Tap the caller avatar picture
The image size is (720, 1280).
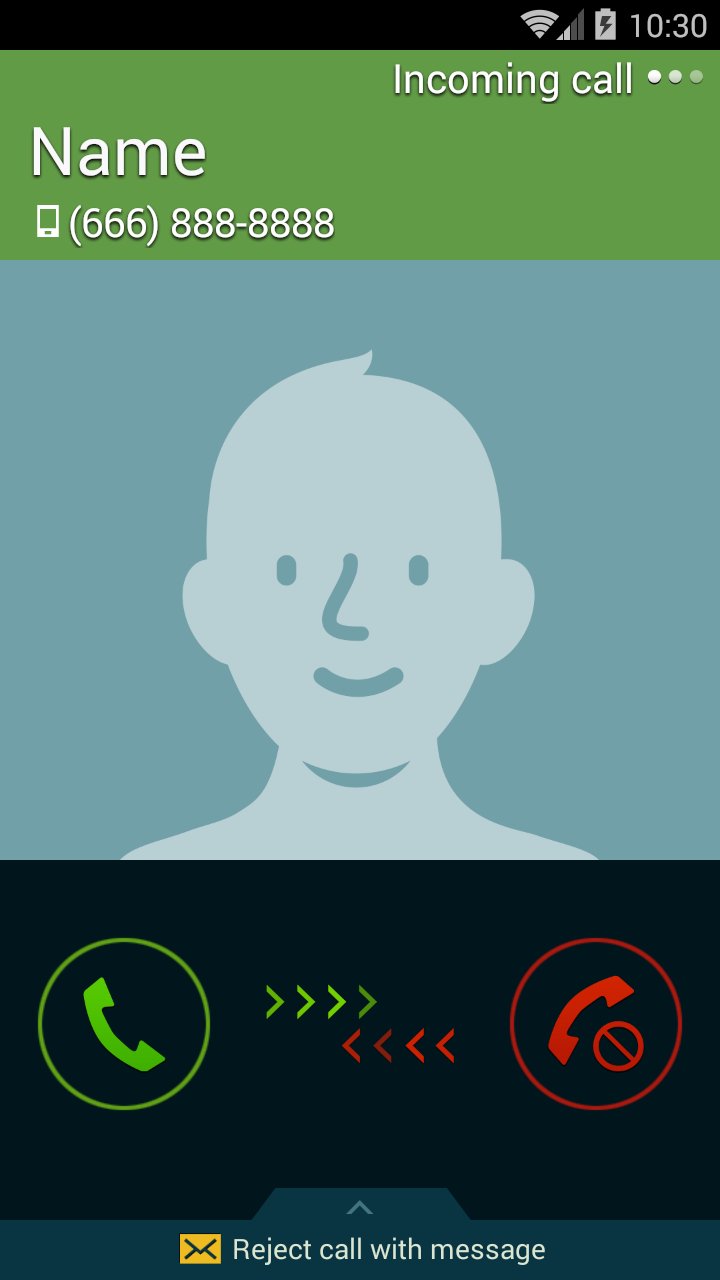pyautogui.click(x=360, y=560)
